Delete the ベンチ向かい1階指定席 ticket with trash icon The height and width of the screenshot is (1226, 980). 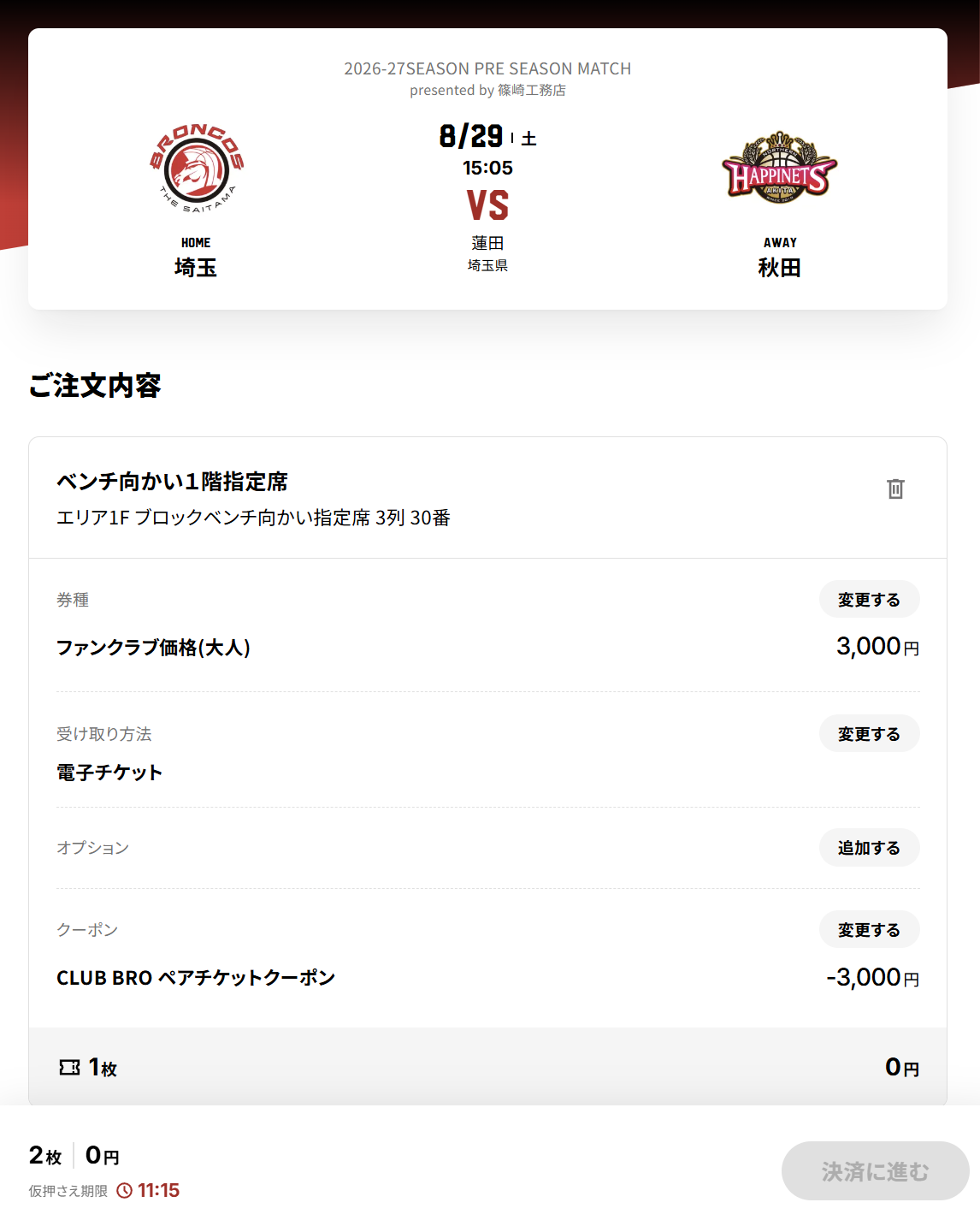[x=895, y=489]
